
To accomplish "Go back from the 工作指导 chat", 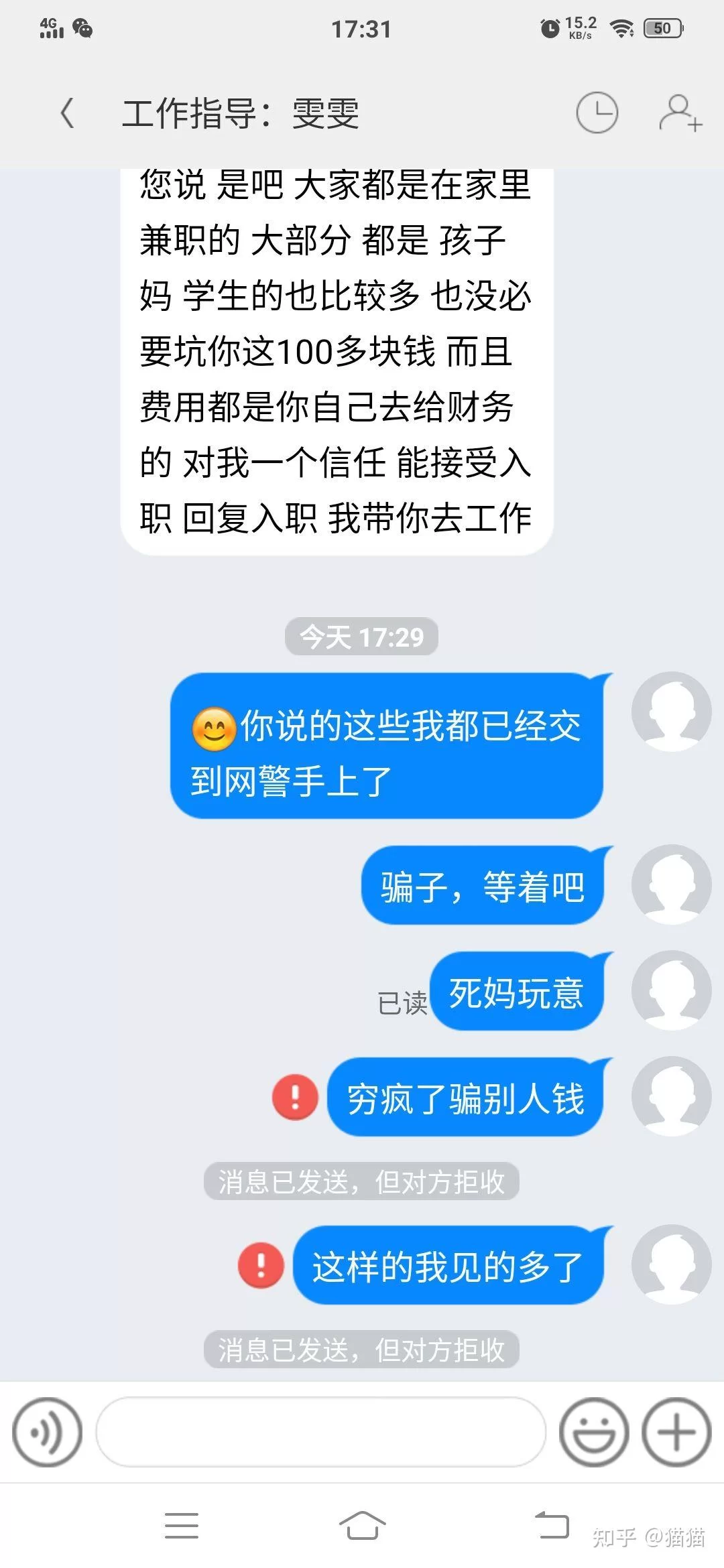I will [x=67, y=113].
